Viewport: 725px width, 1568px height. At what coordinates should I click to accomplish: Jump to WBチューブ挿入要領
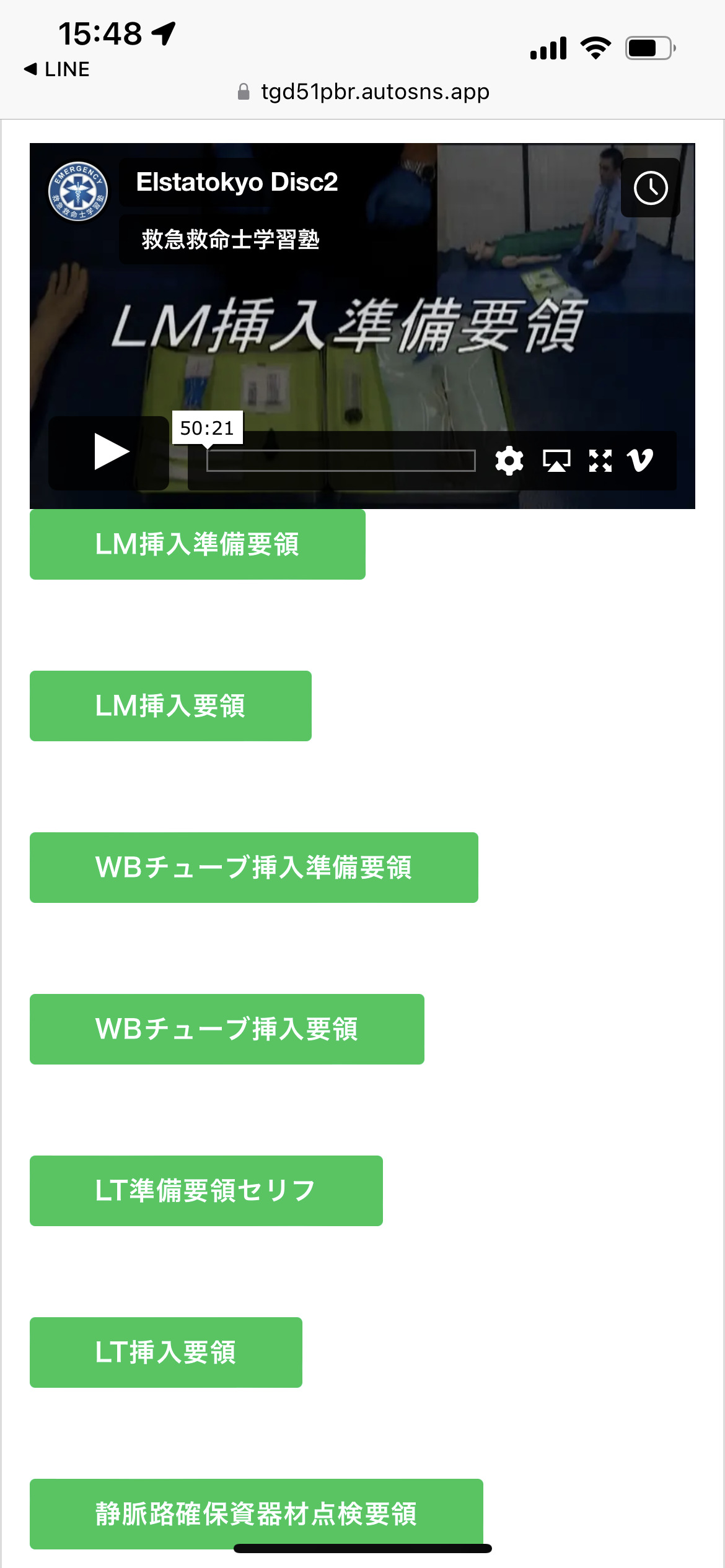[227, 1029]
